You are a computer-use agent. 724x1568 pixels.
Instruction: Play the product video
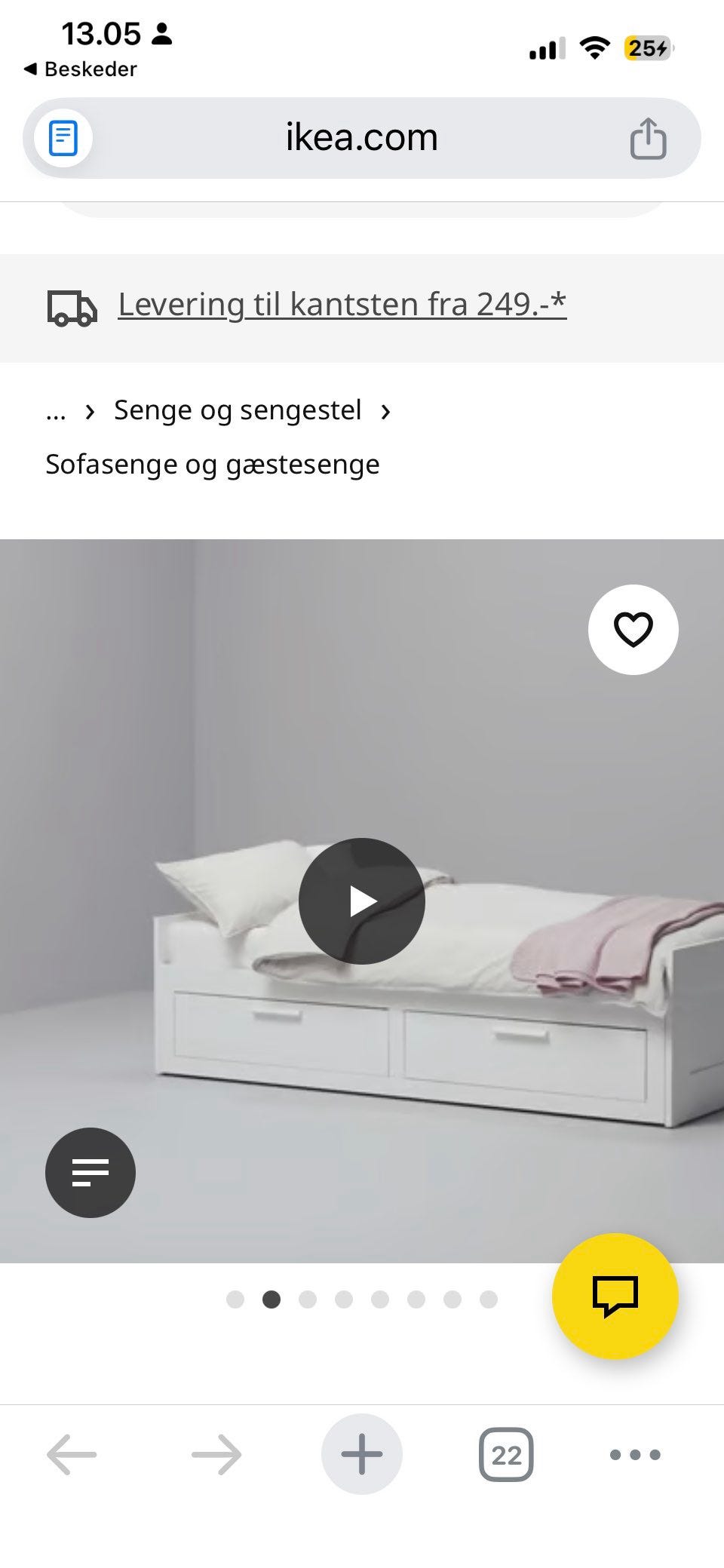pyautogui.click(x=362, y=902)
